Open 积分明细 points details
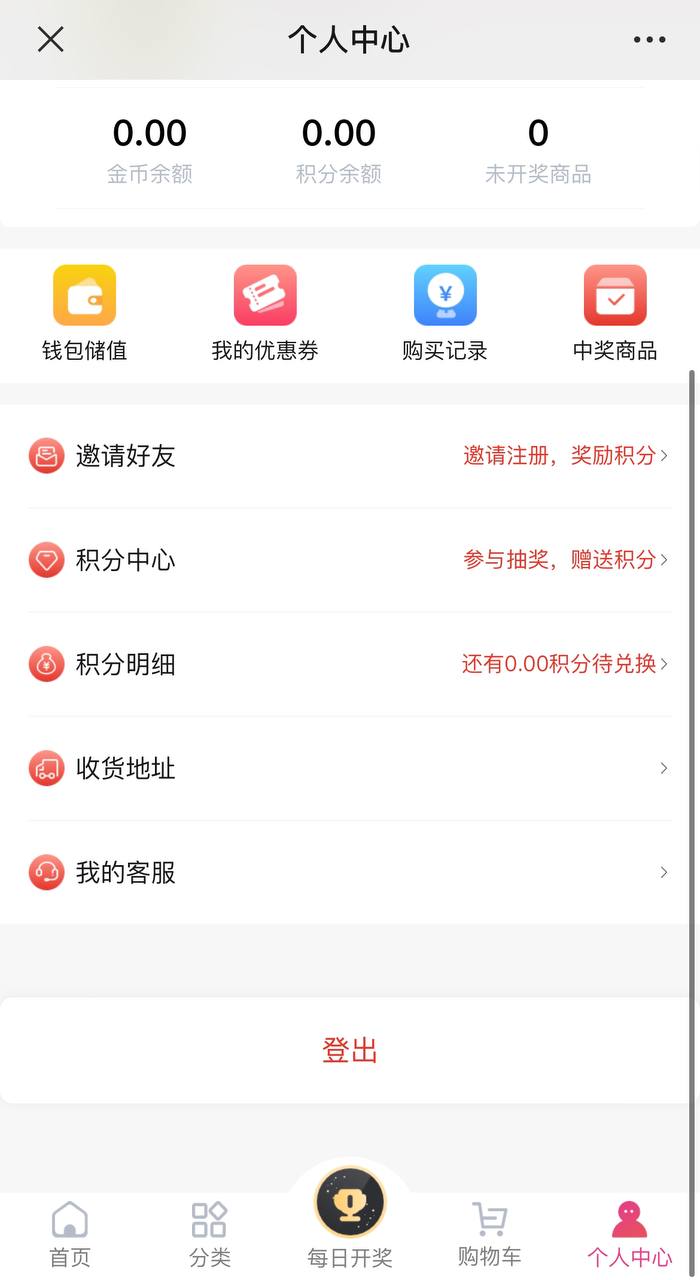Screen dimensions: 700x1280 349,664
